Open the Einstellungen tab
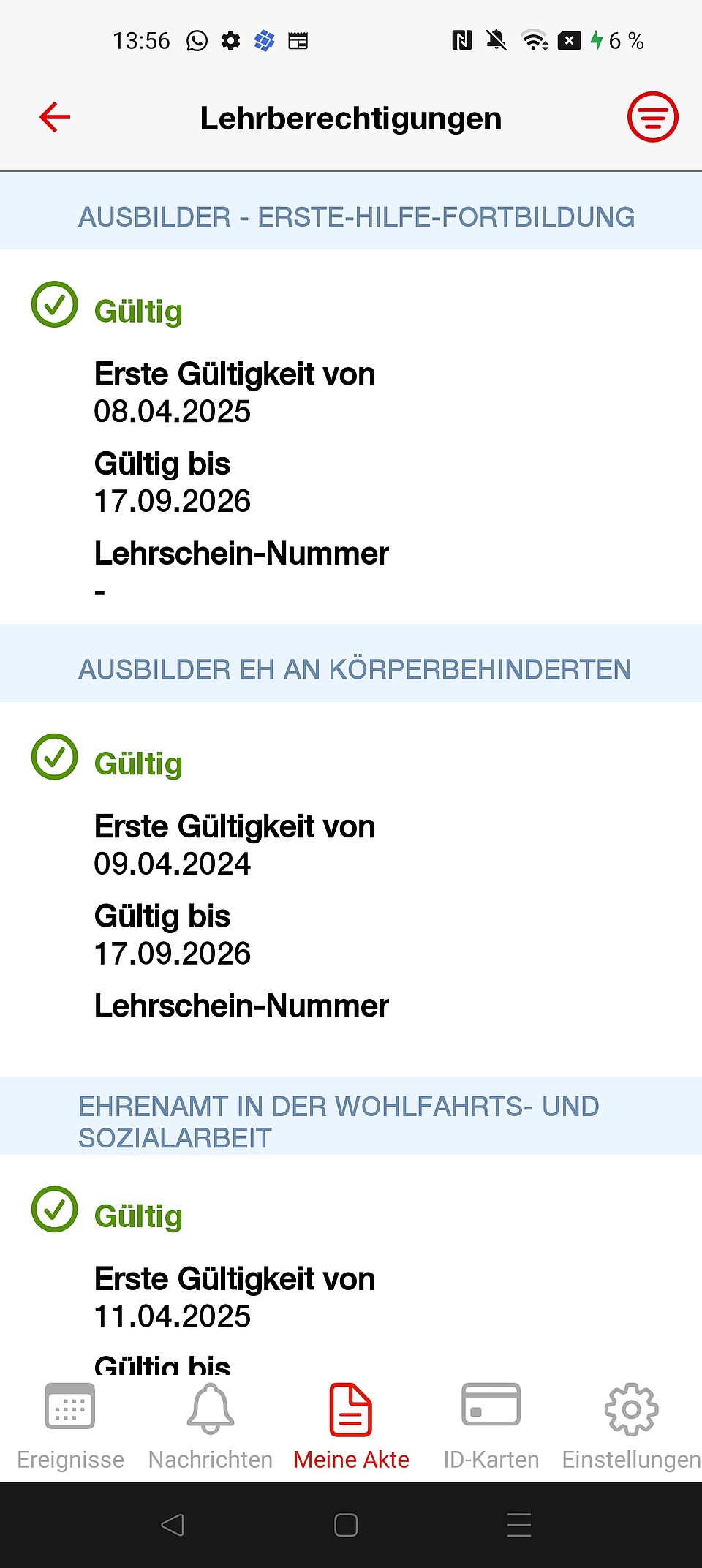The width and height of the screenshot is (702, 1568). pyautogui.click(x=631, y=1426)
